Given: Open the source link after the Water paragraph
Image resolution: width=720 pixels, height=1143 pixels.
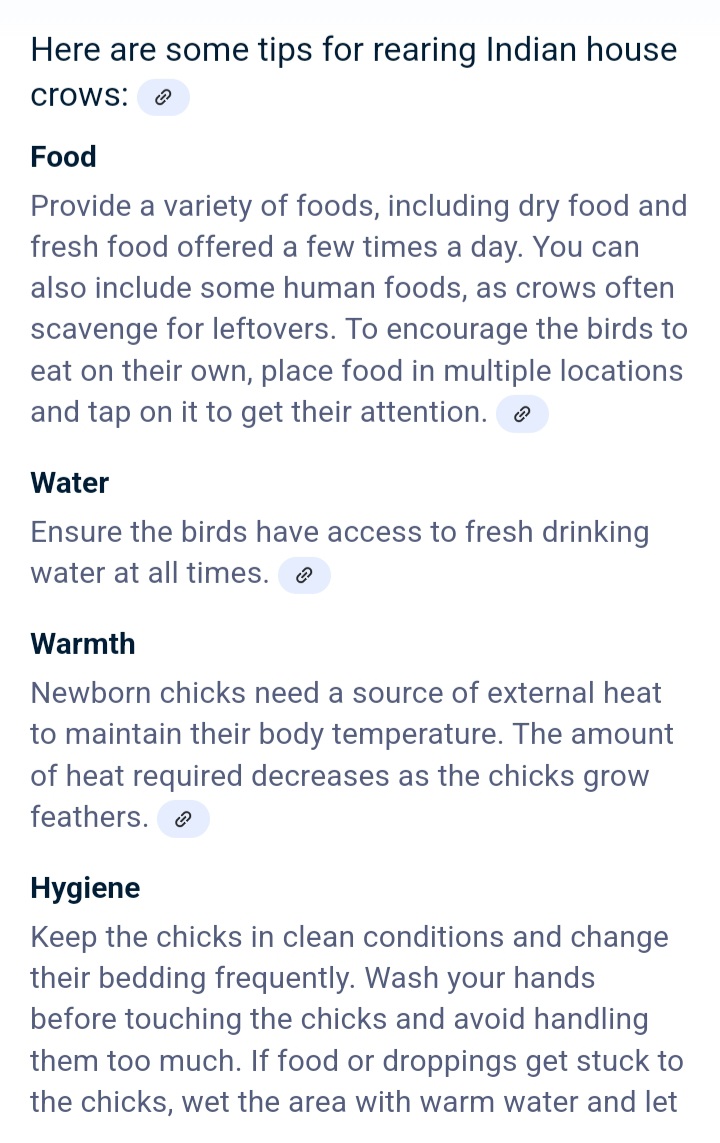Looking at the screenshot, I should point(304,576).
